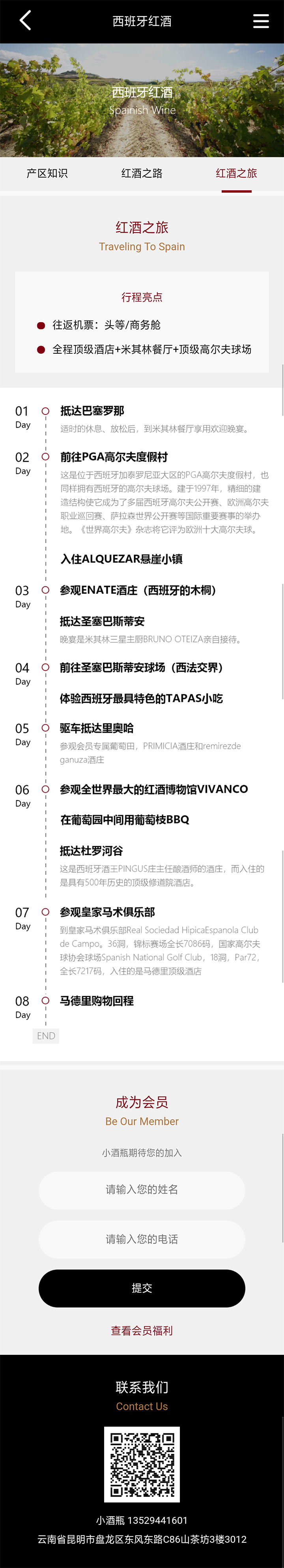This screenshot has height=1568, width=284.
Task: Select the 红酒之旅 tab
Action: click(x=236, y=173)
